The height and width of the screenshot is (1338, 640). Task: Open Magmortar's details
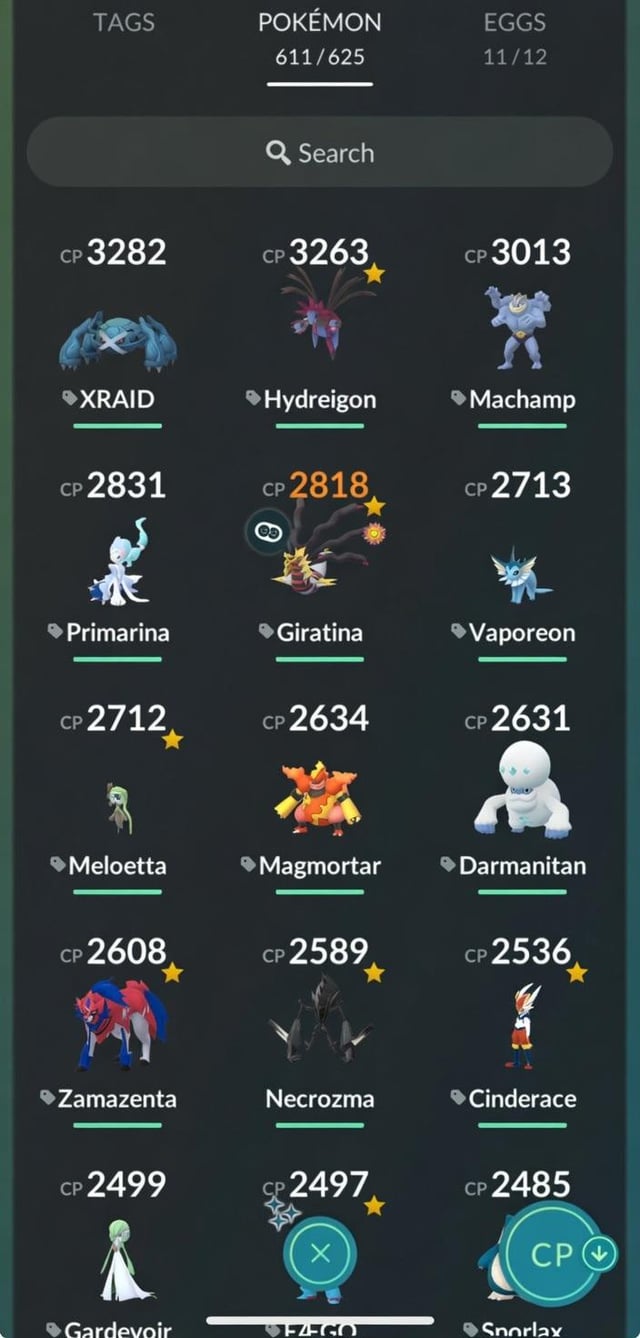point(320,797)
